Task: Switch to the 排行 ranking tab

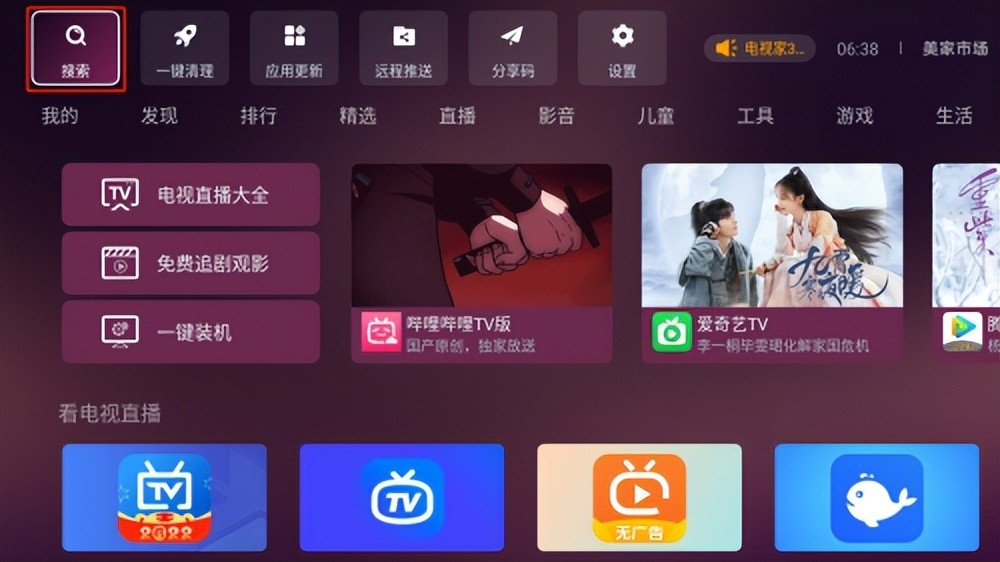Action: (258, 116)
